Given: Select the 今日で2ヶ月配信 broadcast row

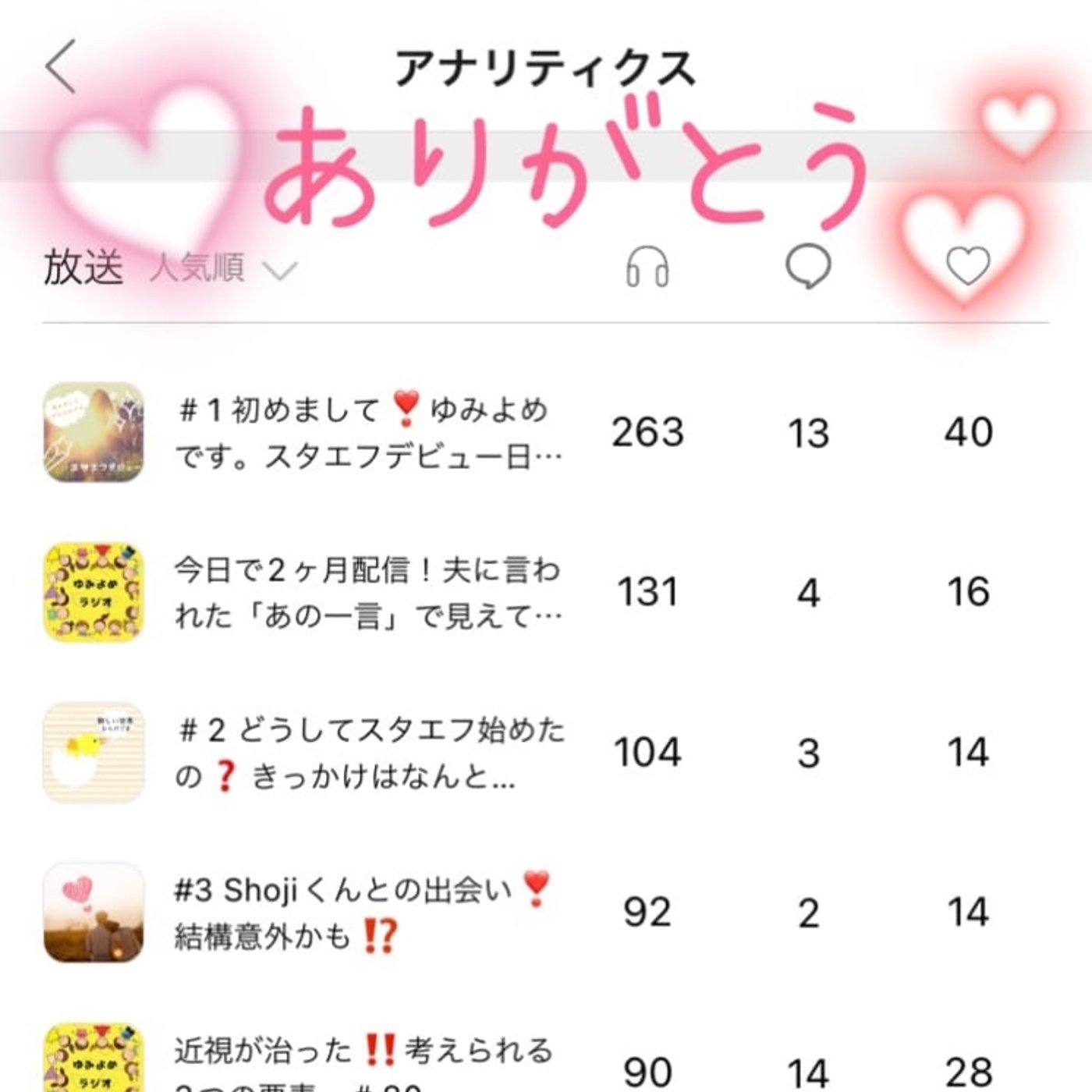Looking at the screenshot, I should tap(367, 593).
